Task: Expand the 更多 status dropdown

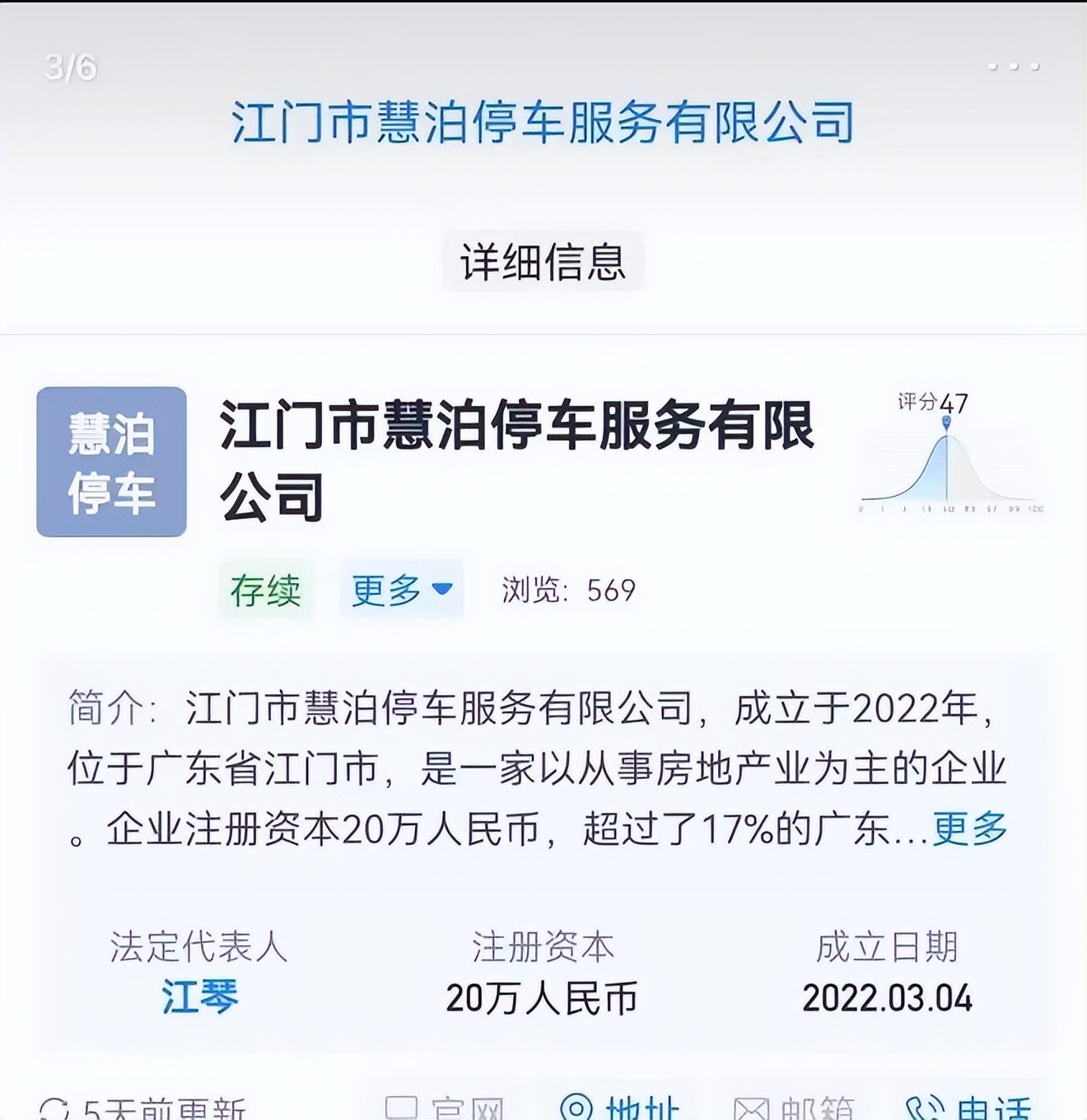Action: pyautogui.click(x=402, y=590)
